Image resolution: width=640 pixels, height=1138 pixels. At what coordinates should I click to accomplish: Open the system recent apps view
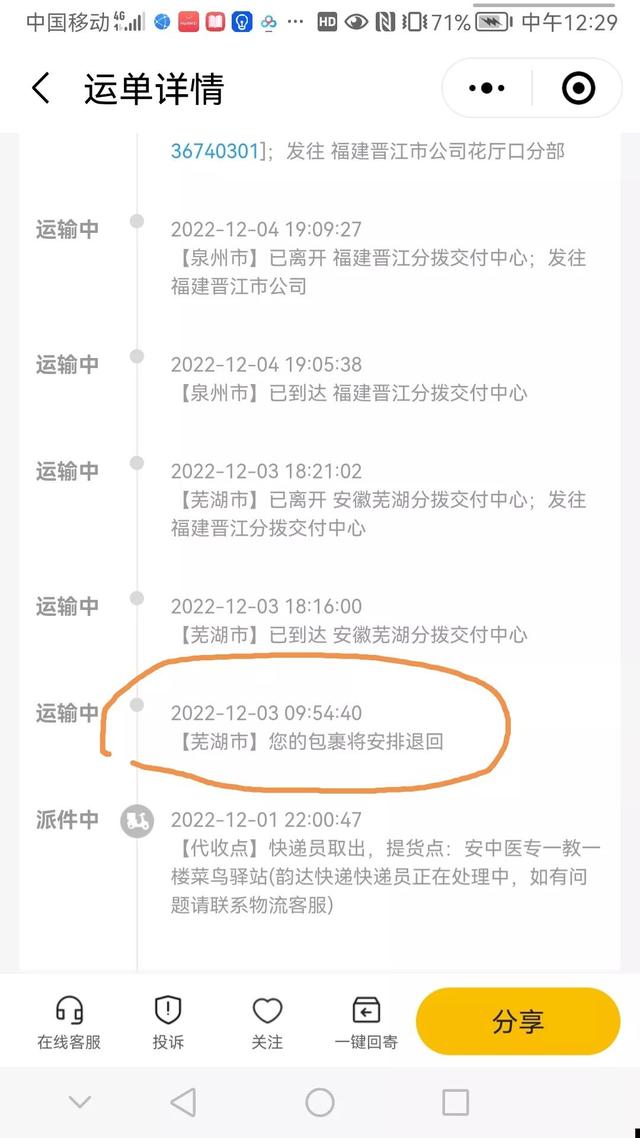[456, 1102]
